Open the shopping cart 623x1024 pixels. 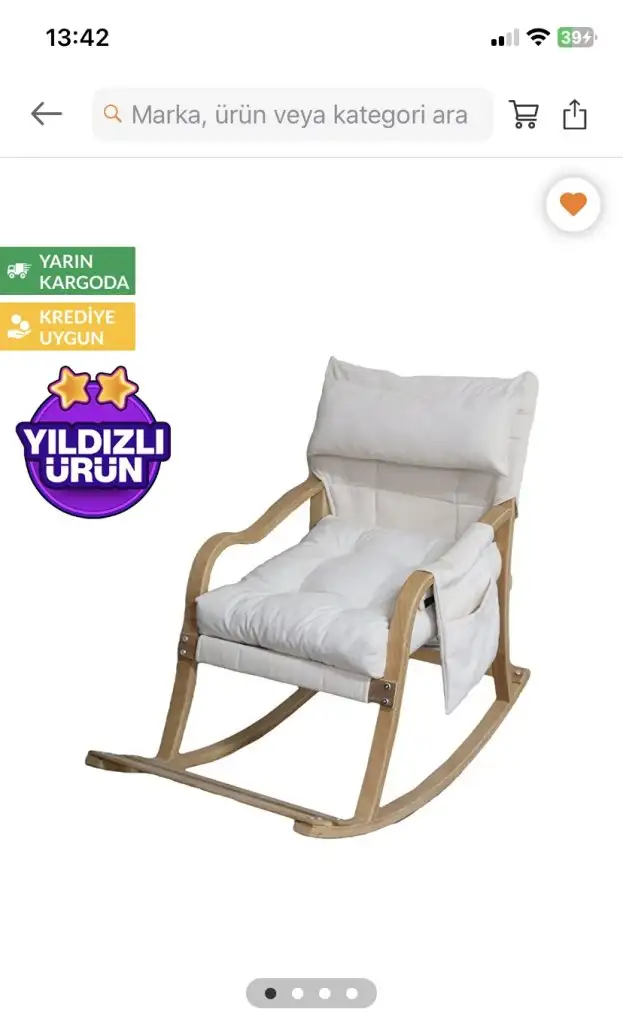(x=524, y=114)
